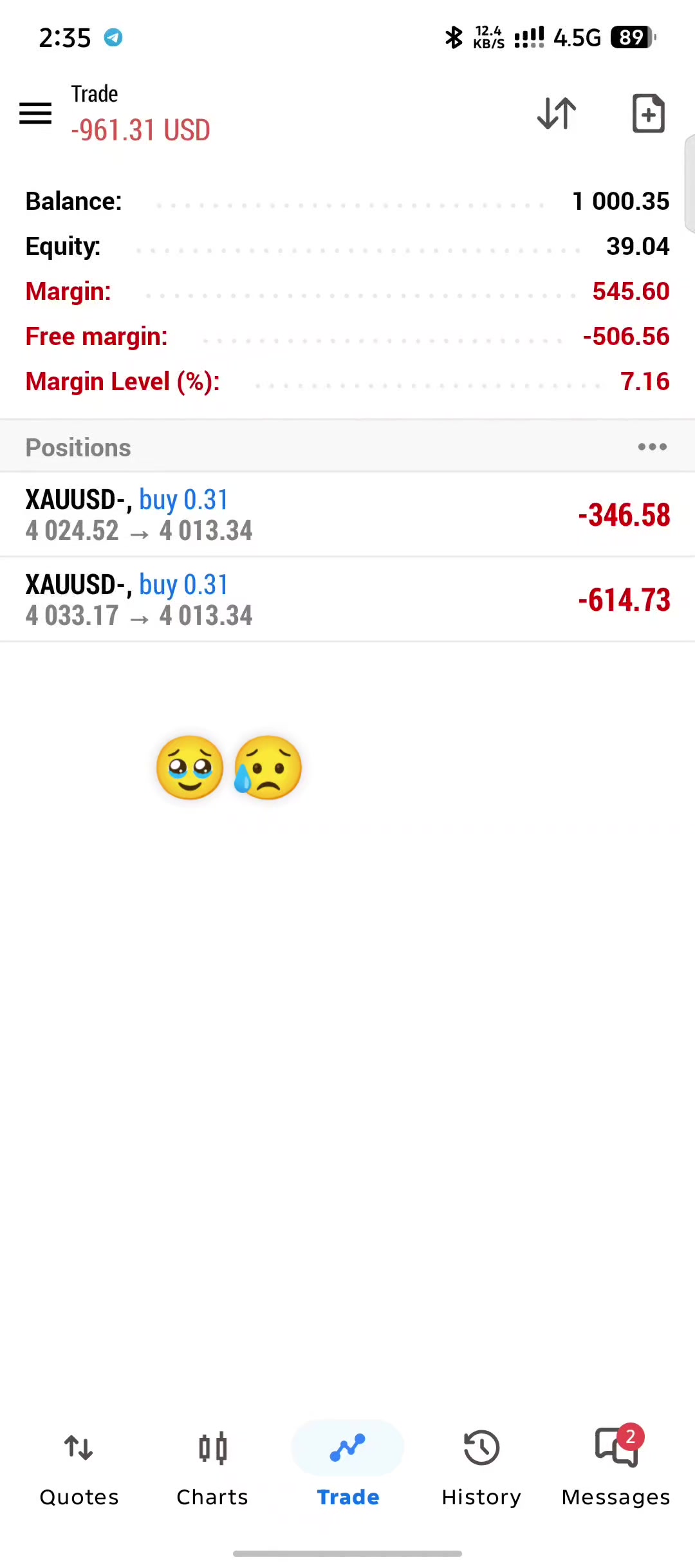Tap the sort arrows icon
This screenshot has width=695, height=1568.
[557, 113]
